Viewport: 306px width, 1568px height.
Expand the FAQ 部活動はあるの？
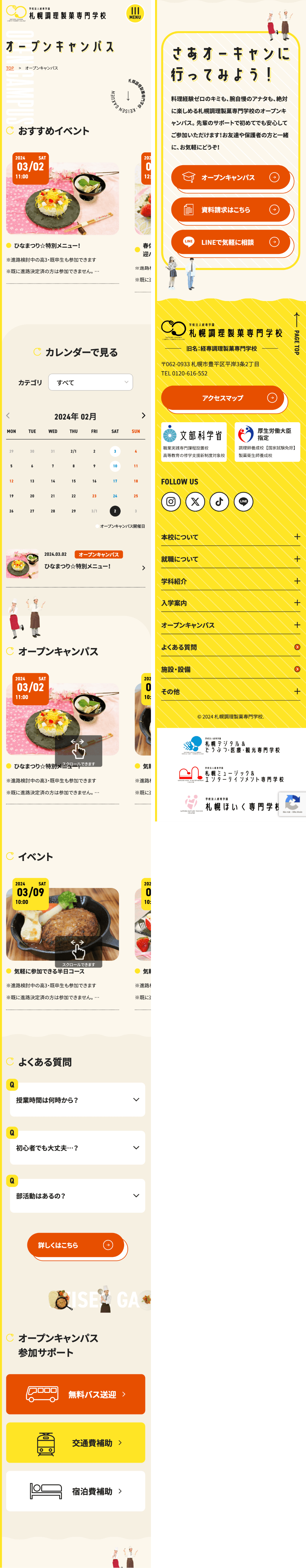[x=75, y=1196]
